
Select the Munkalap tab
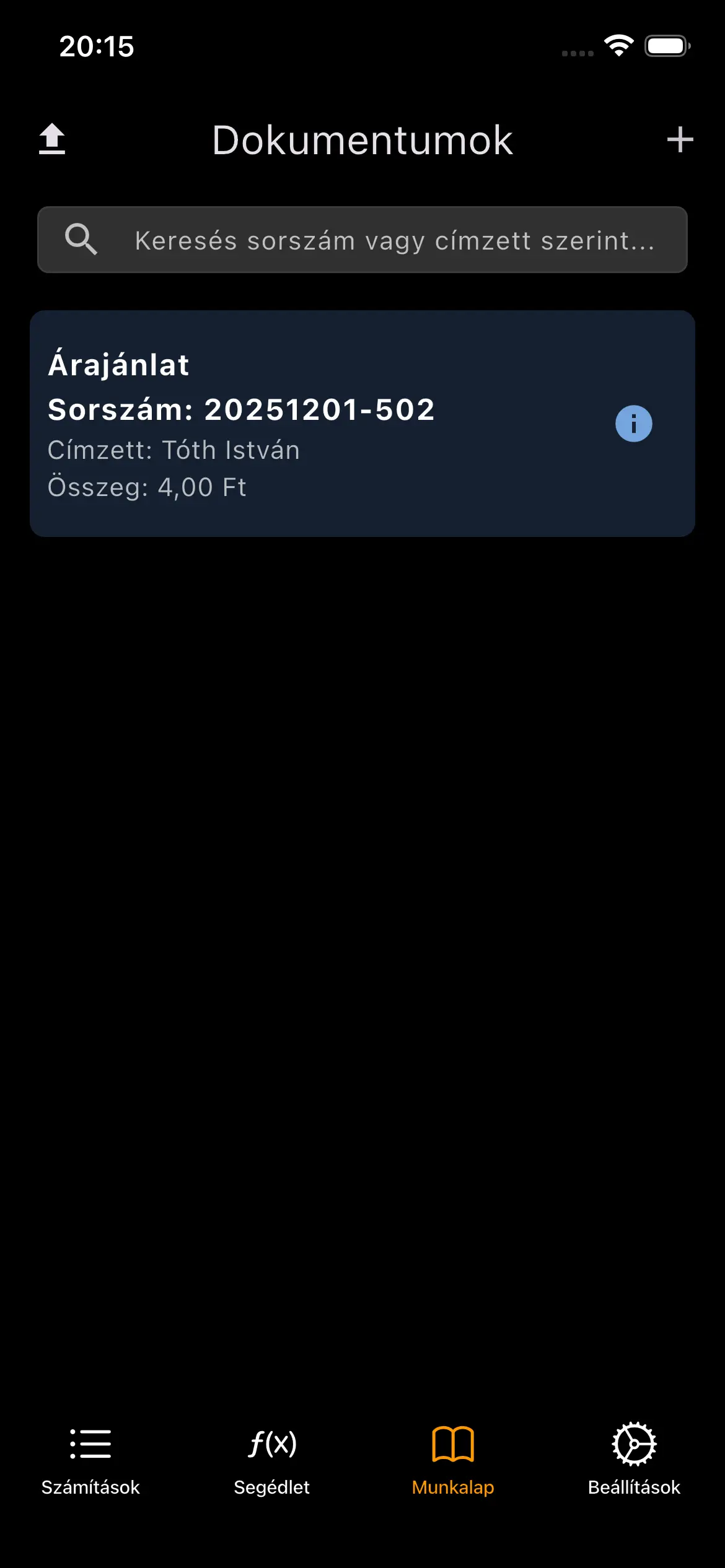[453, 1459]
